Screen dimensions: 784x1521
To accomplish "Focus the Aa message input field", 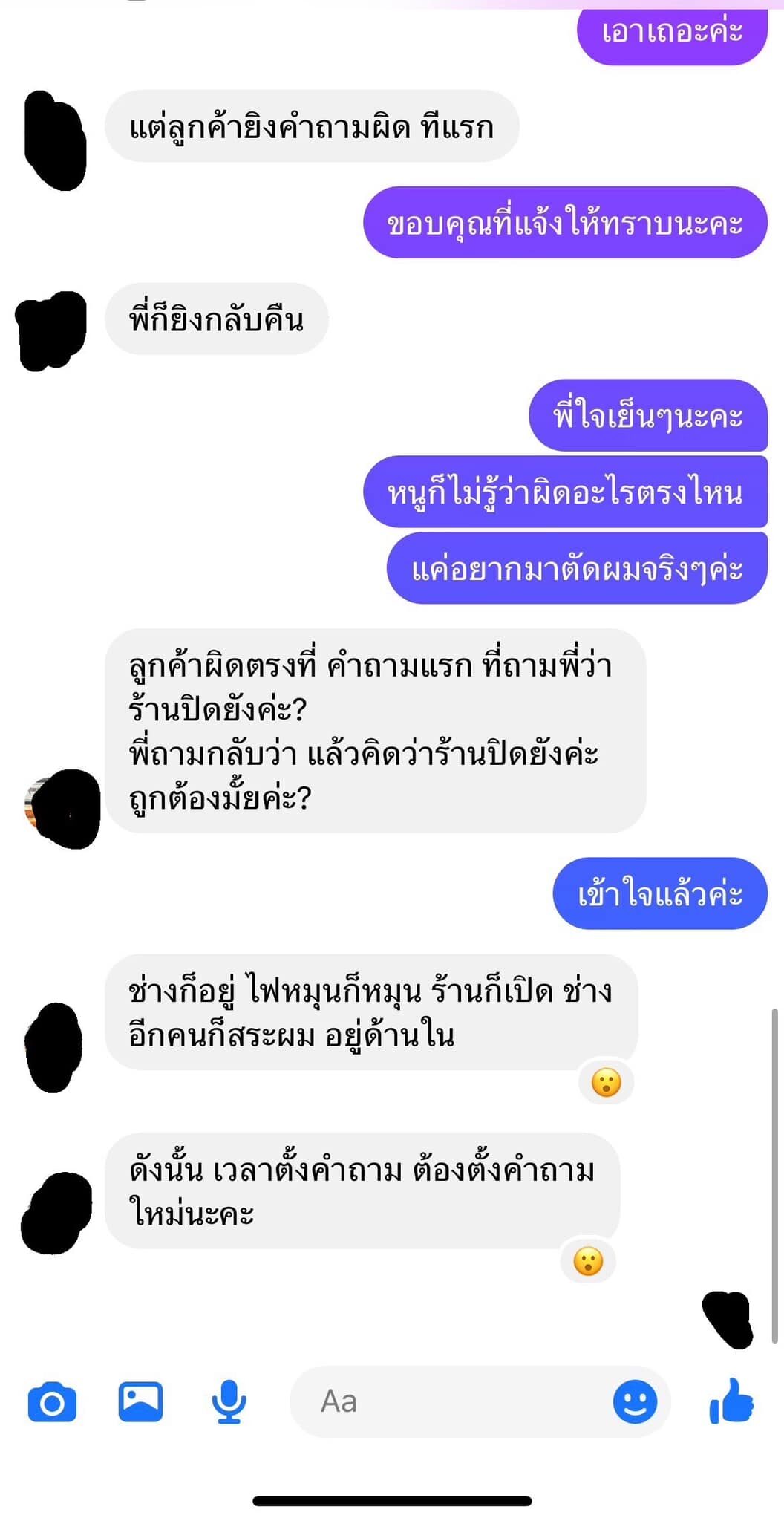I will [445, 1401].
